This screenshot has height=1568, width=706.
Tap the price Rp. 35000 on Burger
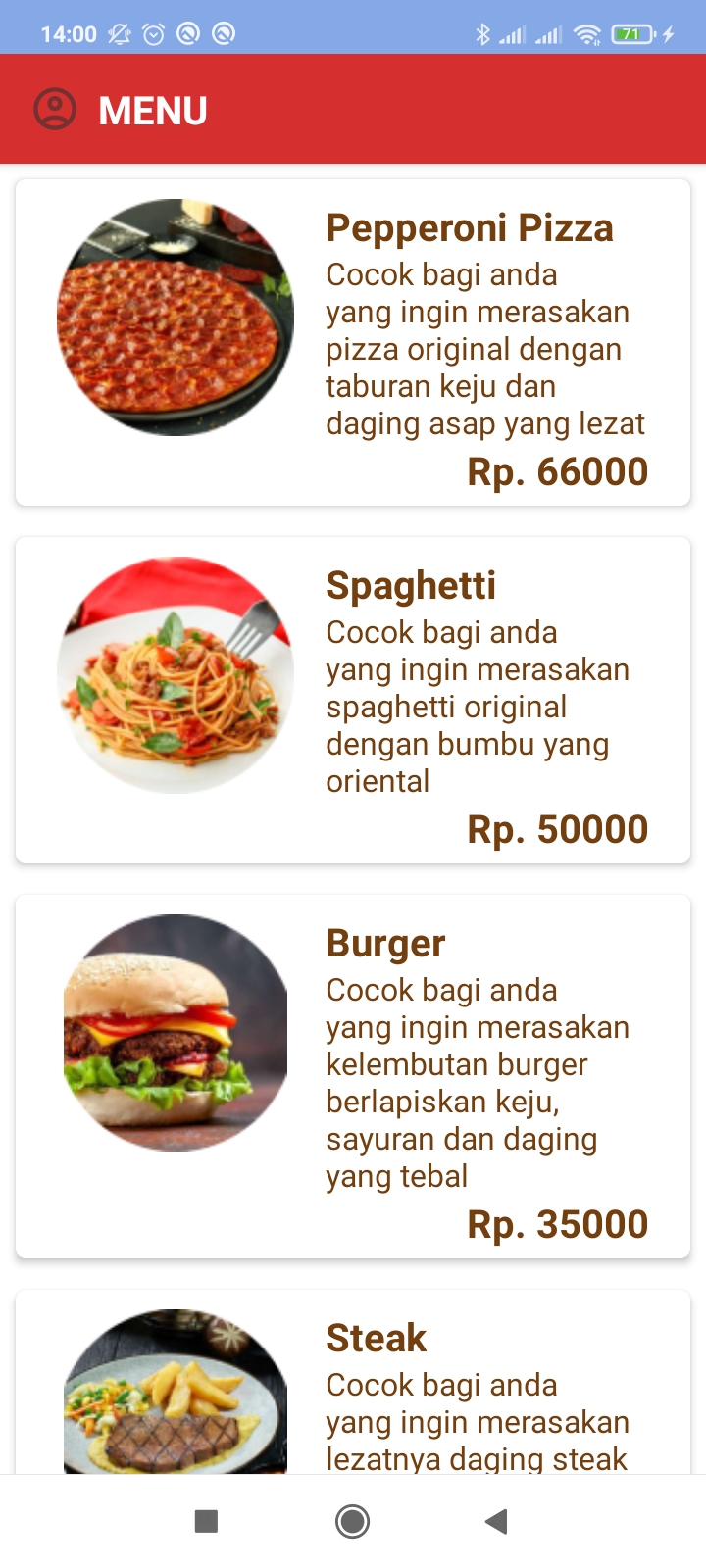556,1223
